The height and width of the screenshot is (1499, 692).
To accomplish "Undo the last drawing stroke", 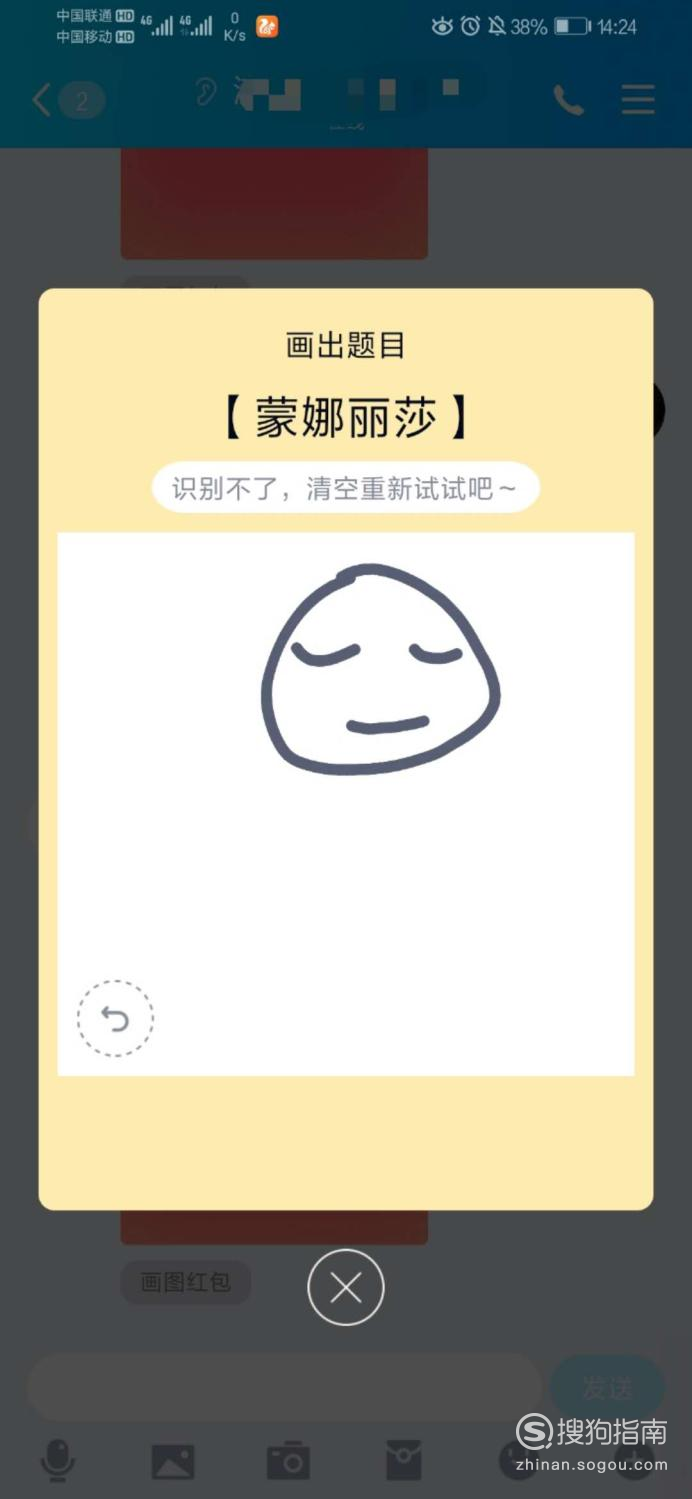I will click(115, 1018).
